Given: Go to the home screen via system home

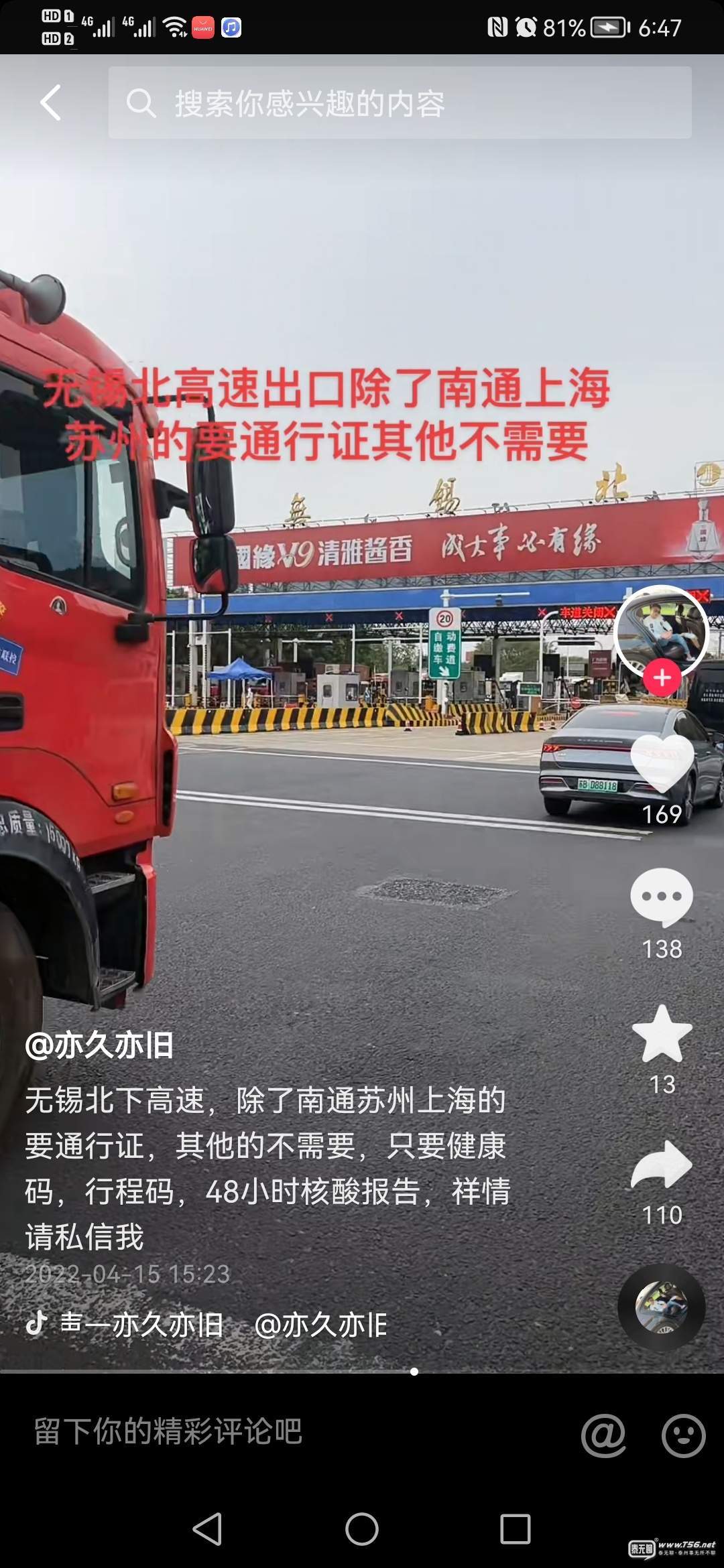Looking at the screenshot, I should [x=362, y=1530].
